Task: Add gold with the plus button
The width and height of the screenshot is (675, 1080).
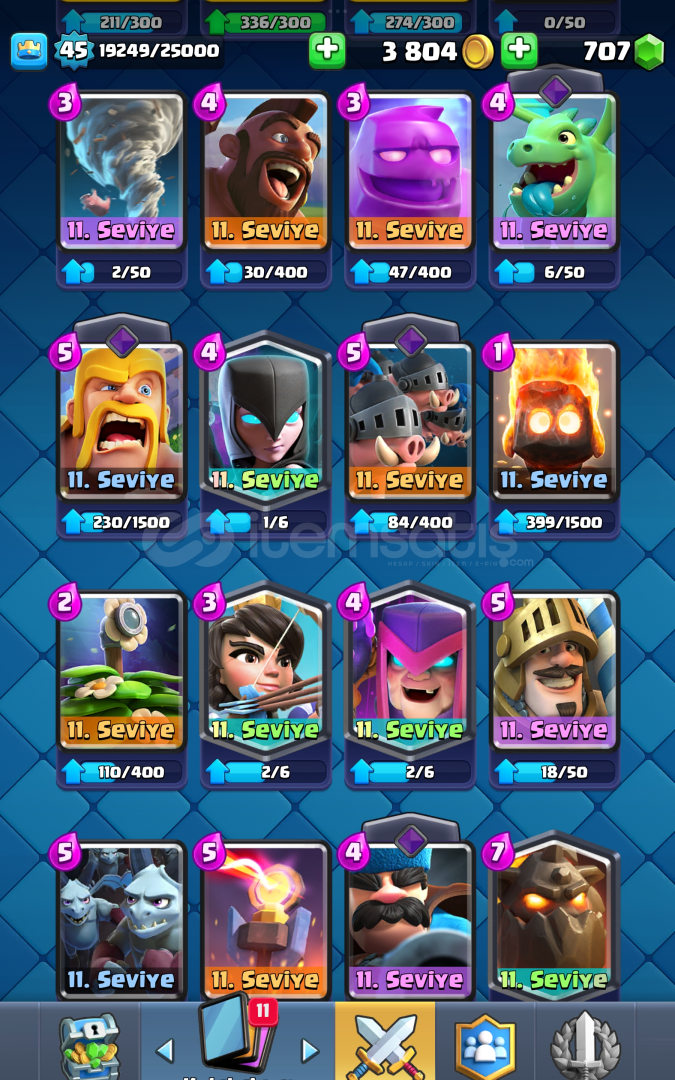Action: click(327, 50)
